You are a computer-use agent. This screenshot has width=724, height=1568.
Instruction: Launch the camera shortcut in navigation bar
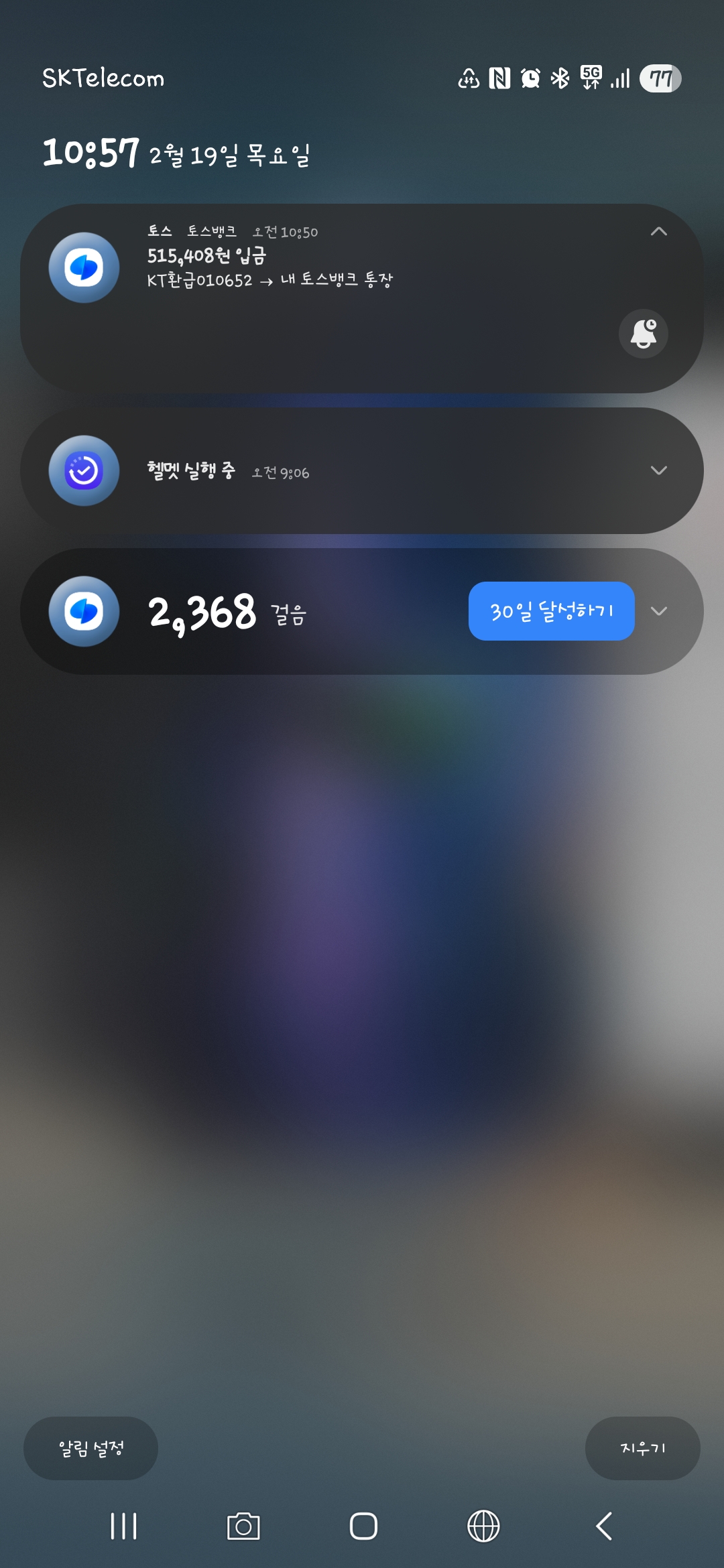243,1526
